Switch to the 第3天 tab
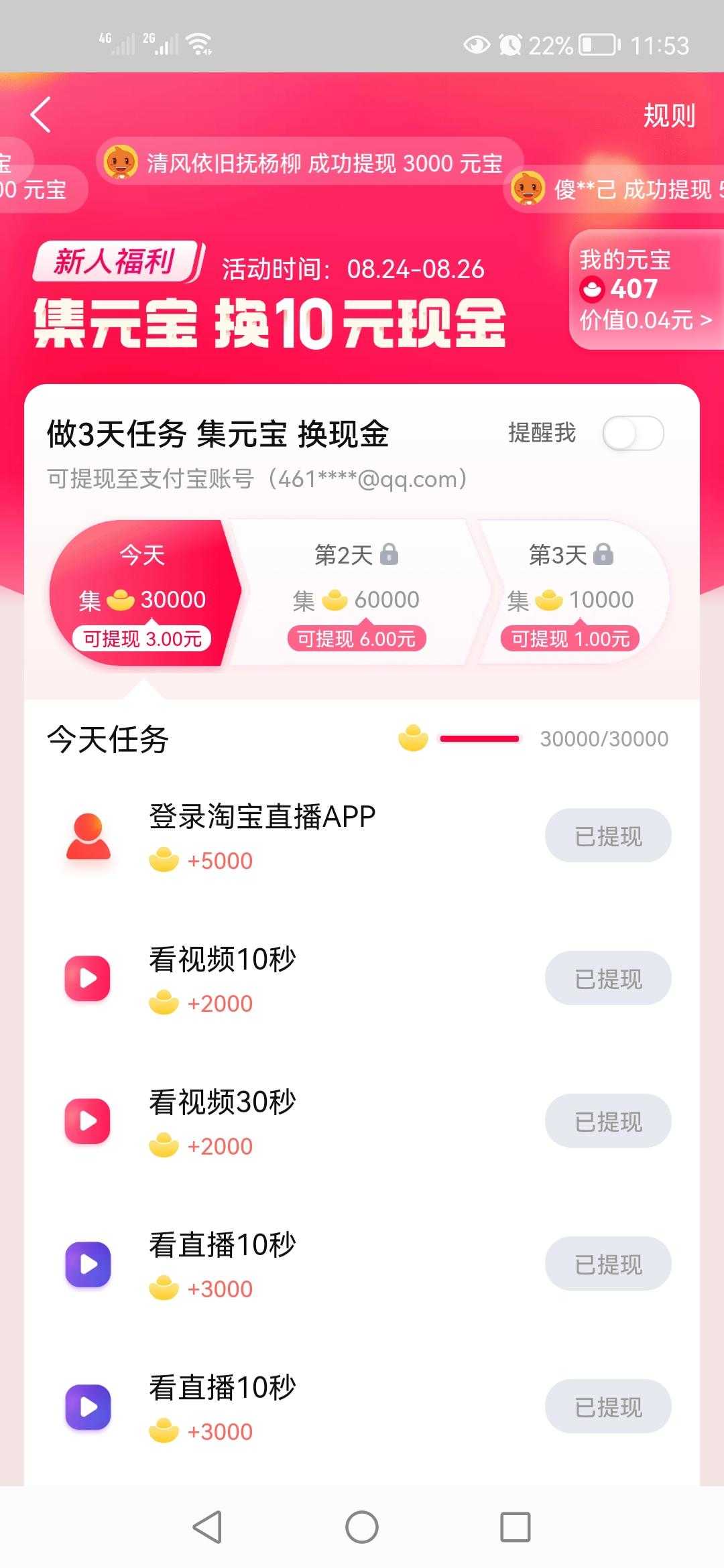This screenshot has width=724, height=1568. pyautogui.click(x=570, y=593)
